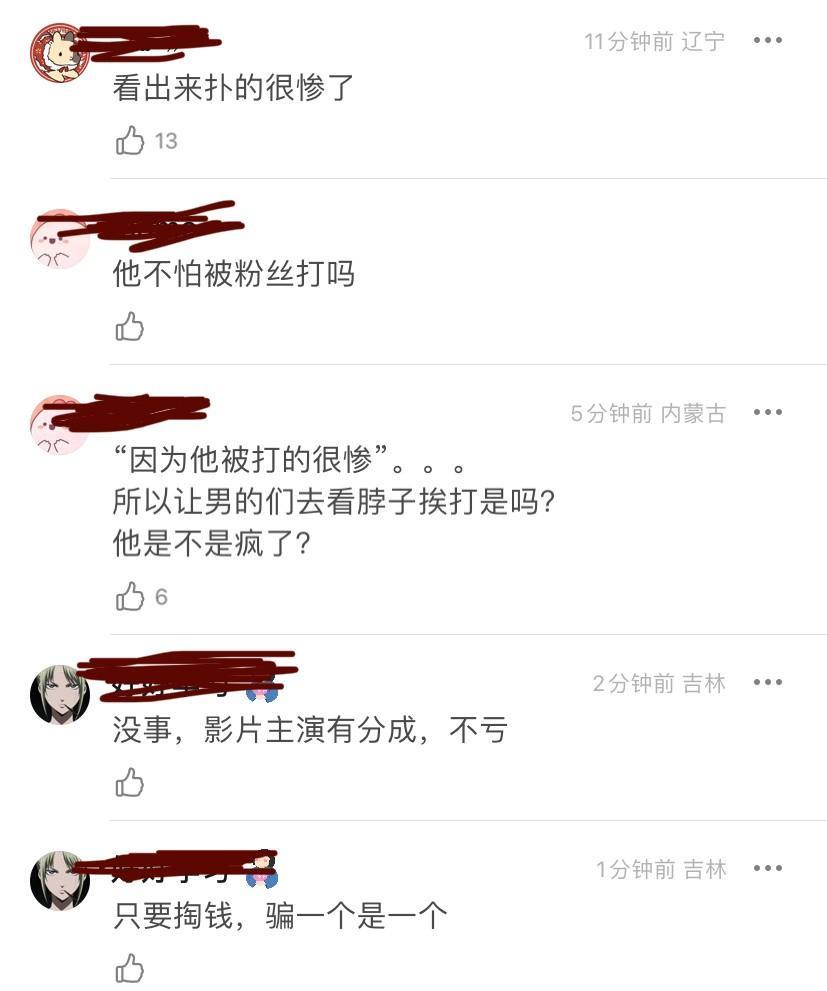Viewport: 827px width, 991px height.
Task: Like the comment "没事,影片主演有分成,不亏"
Action: click(x=130, y=783)
